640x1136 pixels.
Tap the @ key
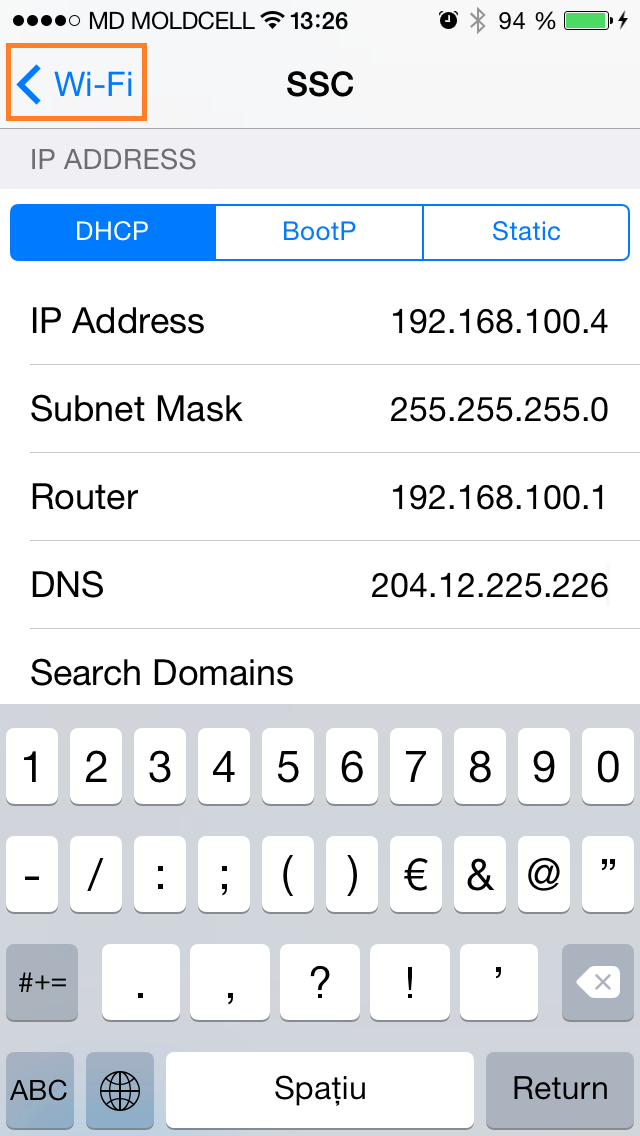[544, 875]
